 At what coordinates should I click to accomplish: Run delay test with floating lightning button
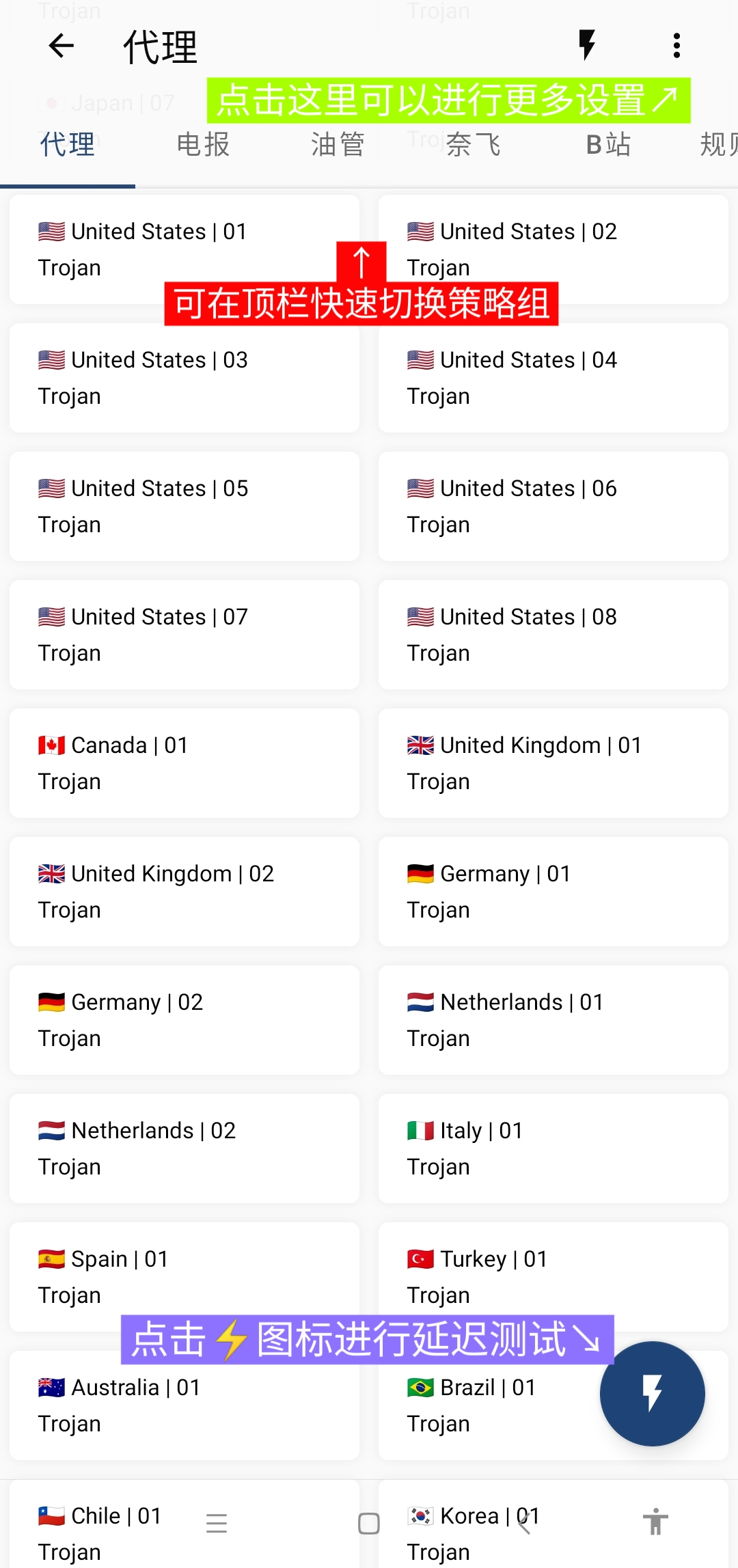click(652, 1394)
